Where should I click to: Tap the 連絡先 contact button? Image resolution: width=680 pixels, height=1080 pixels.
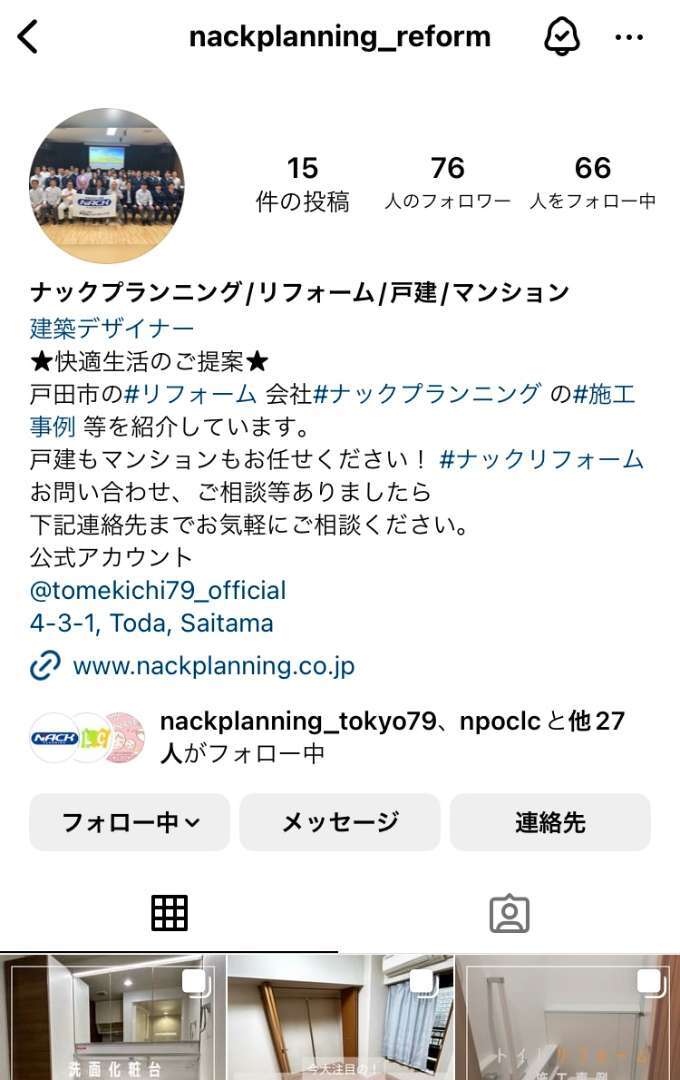[550, 823]
